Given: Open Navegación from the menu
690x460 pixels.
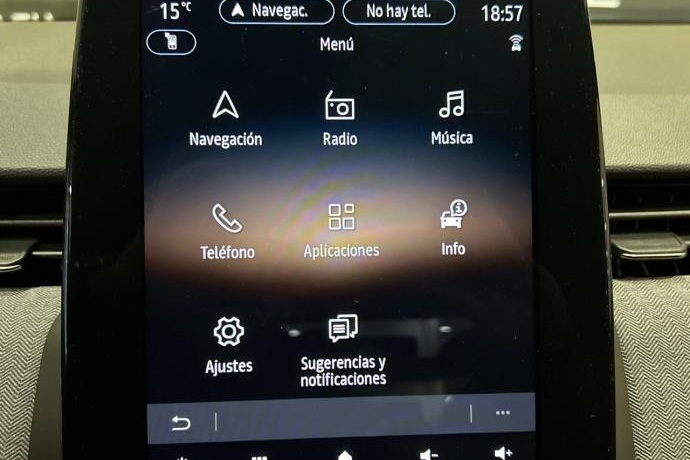Looking at the screenshot, I should [x=226, y=116].
